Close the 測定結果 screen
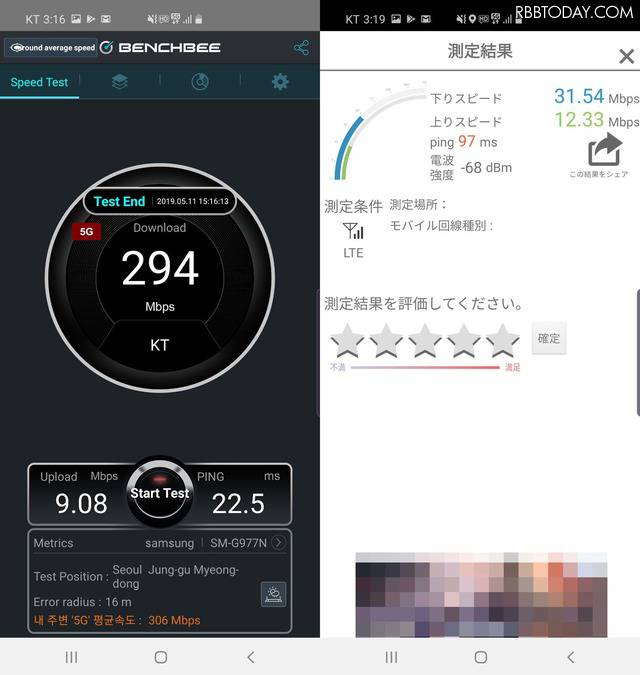The width and height of the screenshot is (640, 675). (626, 57)
